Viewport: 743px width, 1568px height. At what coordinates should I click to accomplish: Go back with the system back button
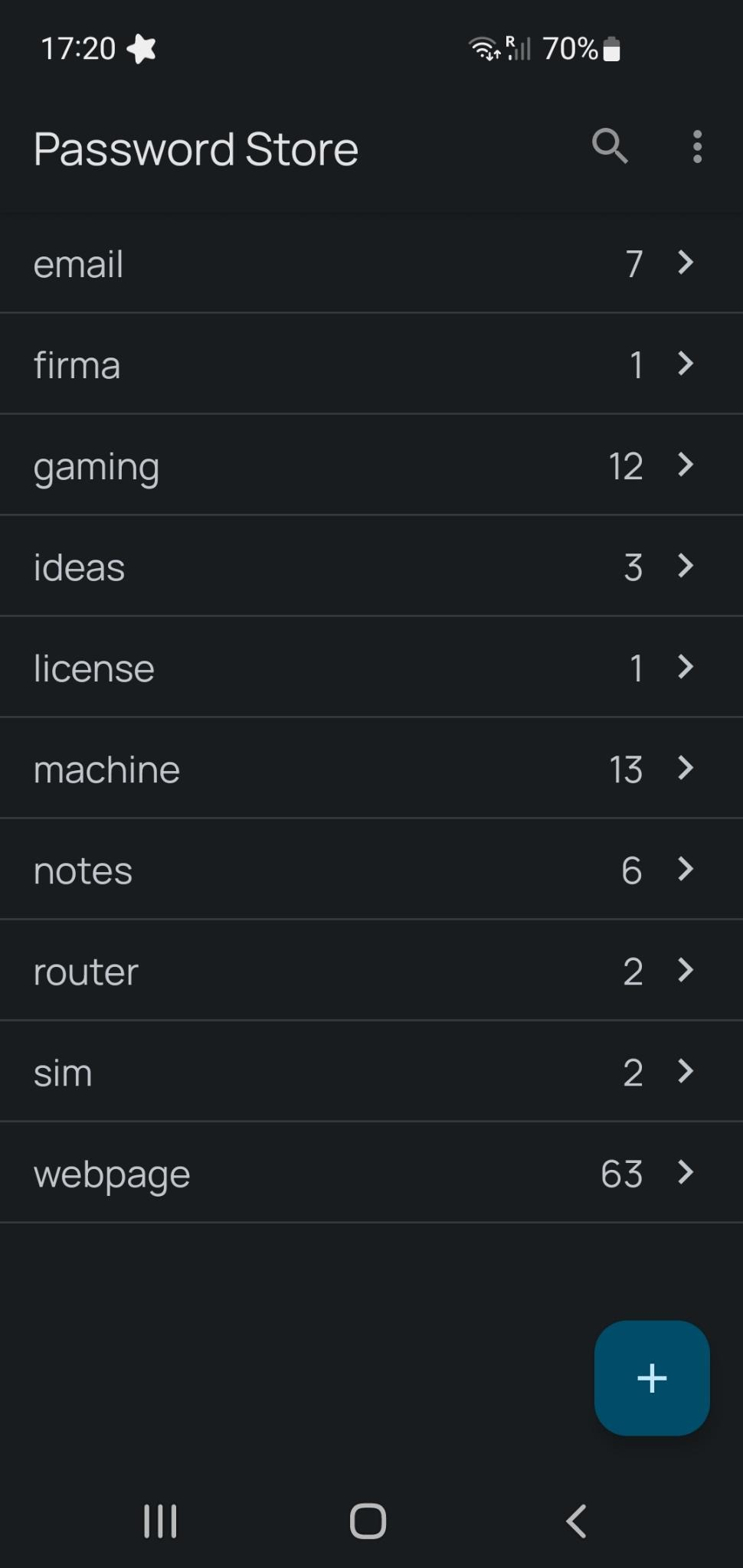pyautogui.click(x=576, y=1521)
